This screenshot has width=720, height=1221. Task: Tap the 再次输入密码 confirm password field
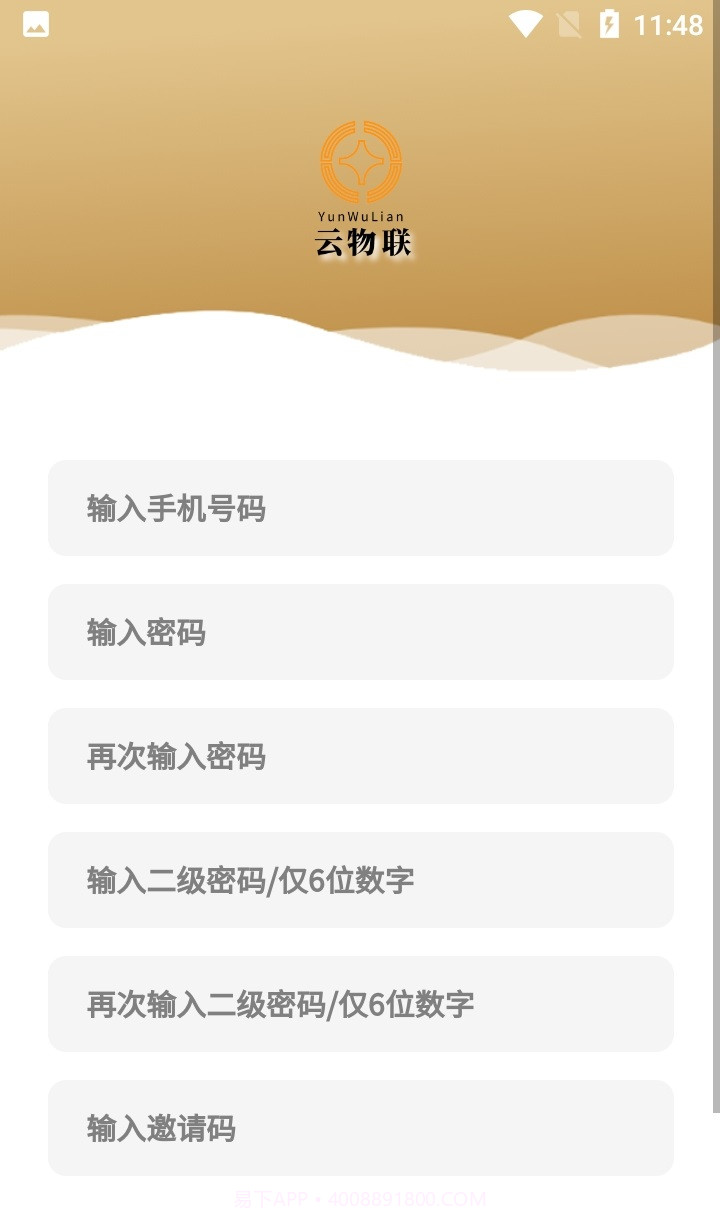point(360,756)
